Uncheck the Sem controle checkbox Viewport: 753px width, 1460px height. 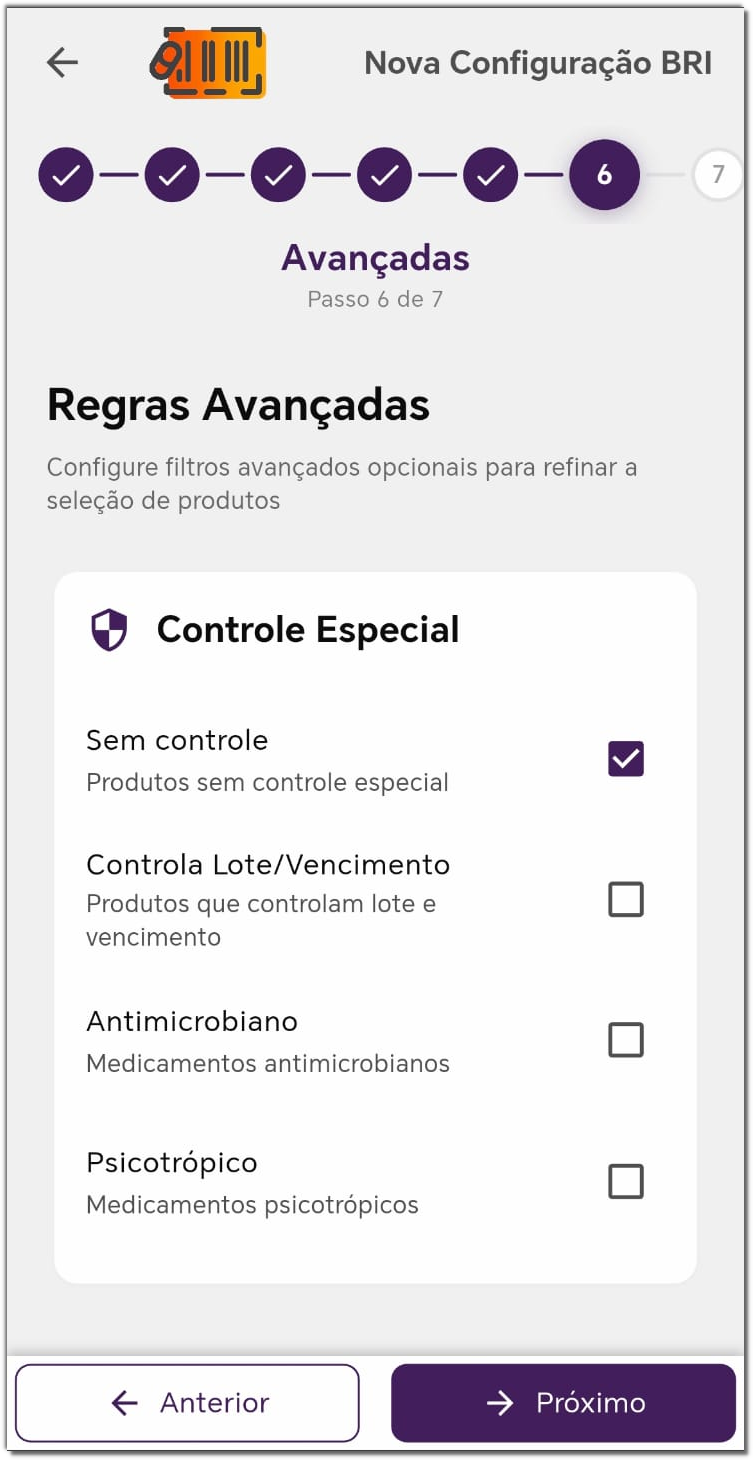(626, 759)
